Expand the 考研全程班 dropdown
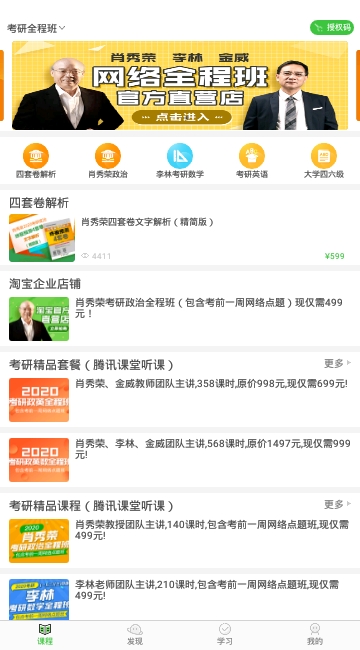360x650 pixels. [x=36, y=29]
